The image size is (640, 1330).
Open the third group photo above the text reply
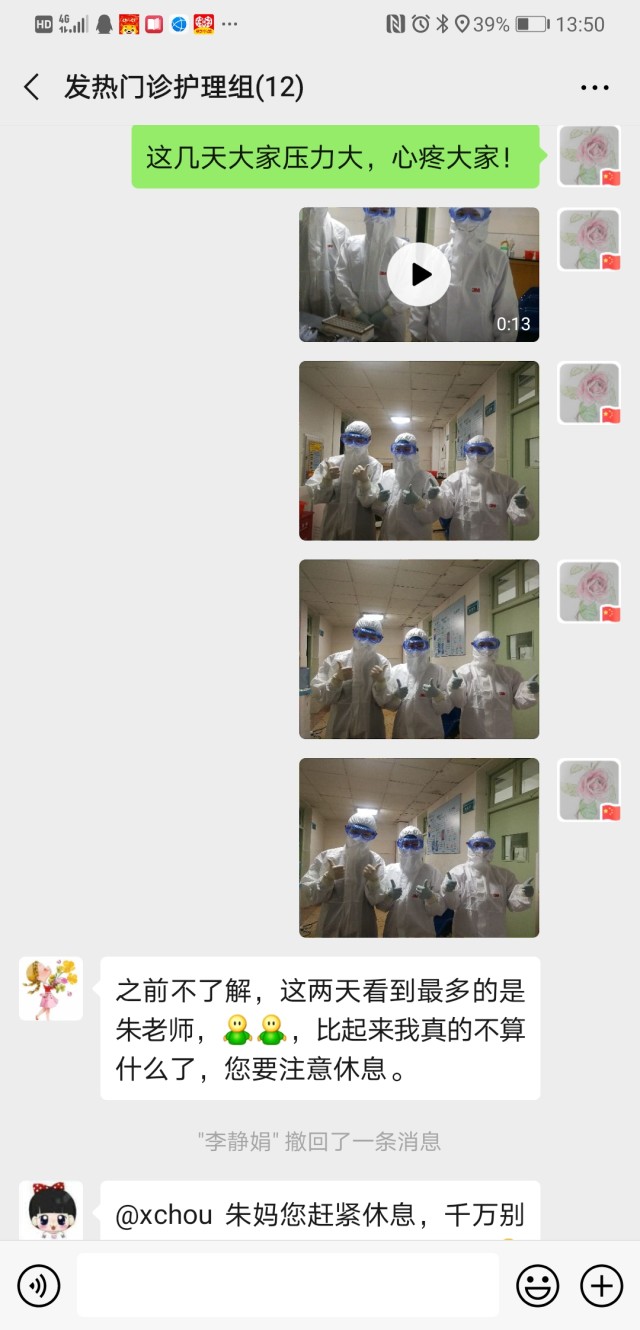click(419, 847)
